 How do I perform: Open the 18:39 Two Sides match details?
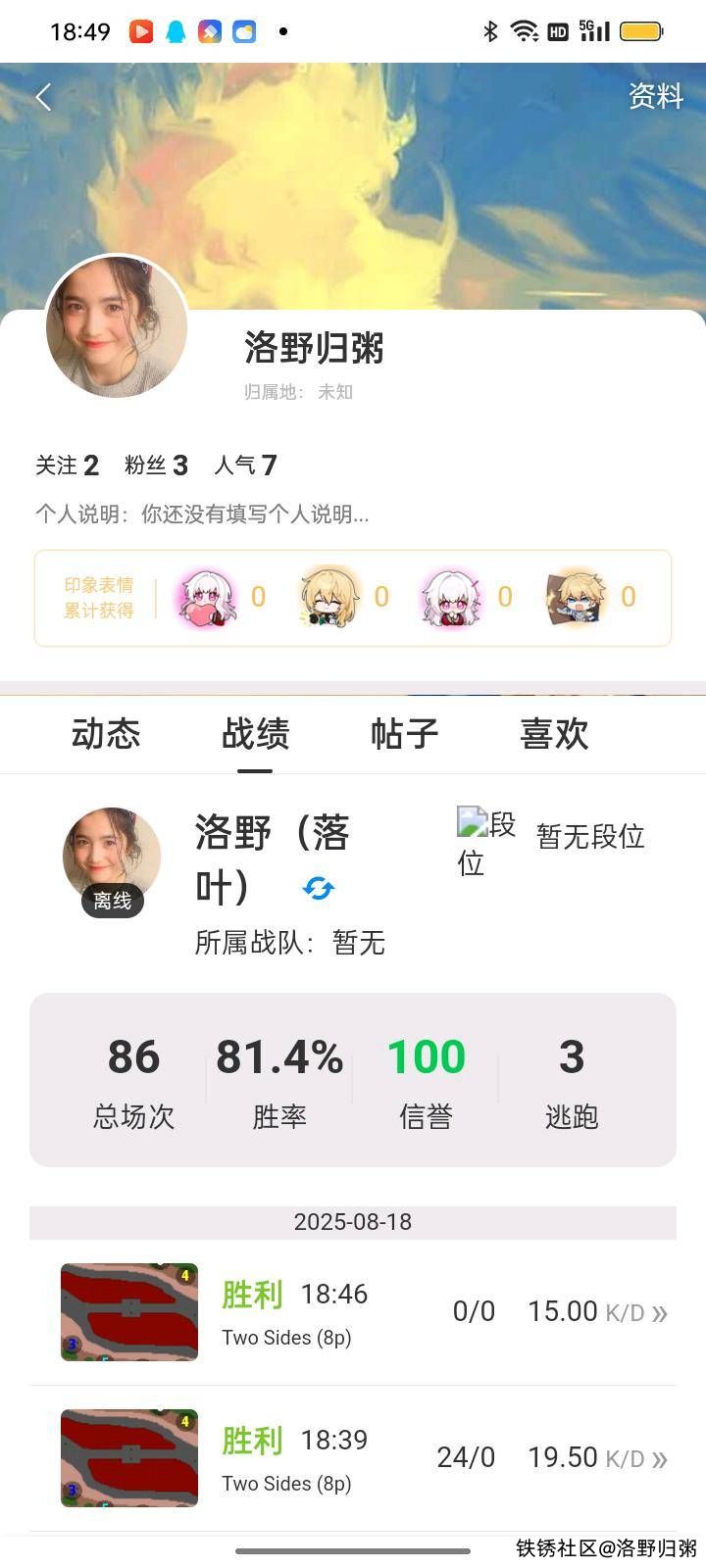pos(353,1457)
